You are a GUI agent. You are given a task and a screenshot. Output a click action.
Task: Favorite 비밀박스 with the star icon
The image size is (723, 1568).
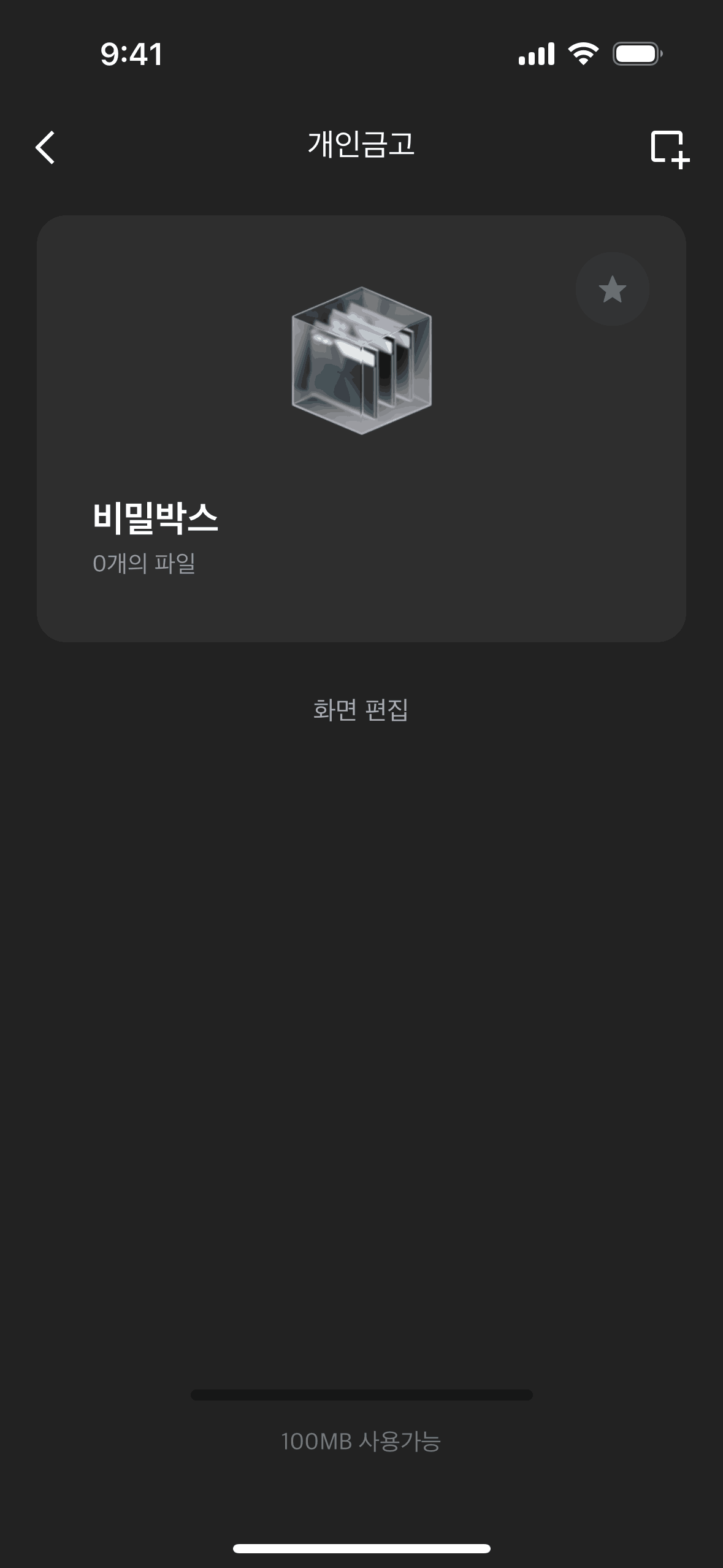point(612,289)
